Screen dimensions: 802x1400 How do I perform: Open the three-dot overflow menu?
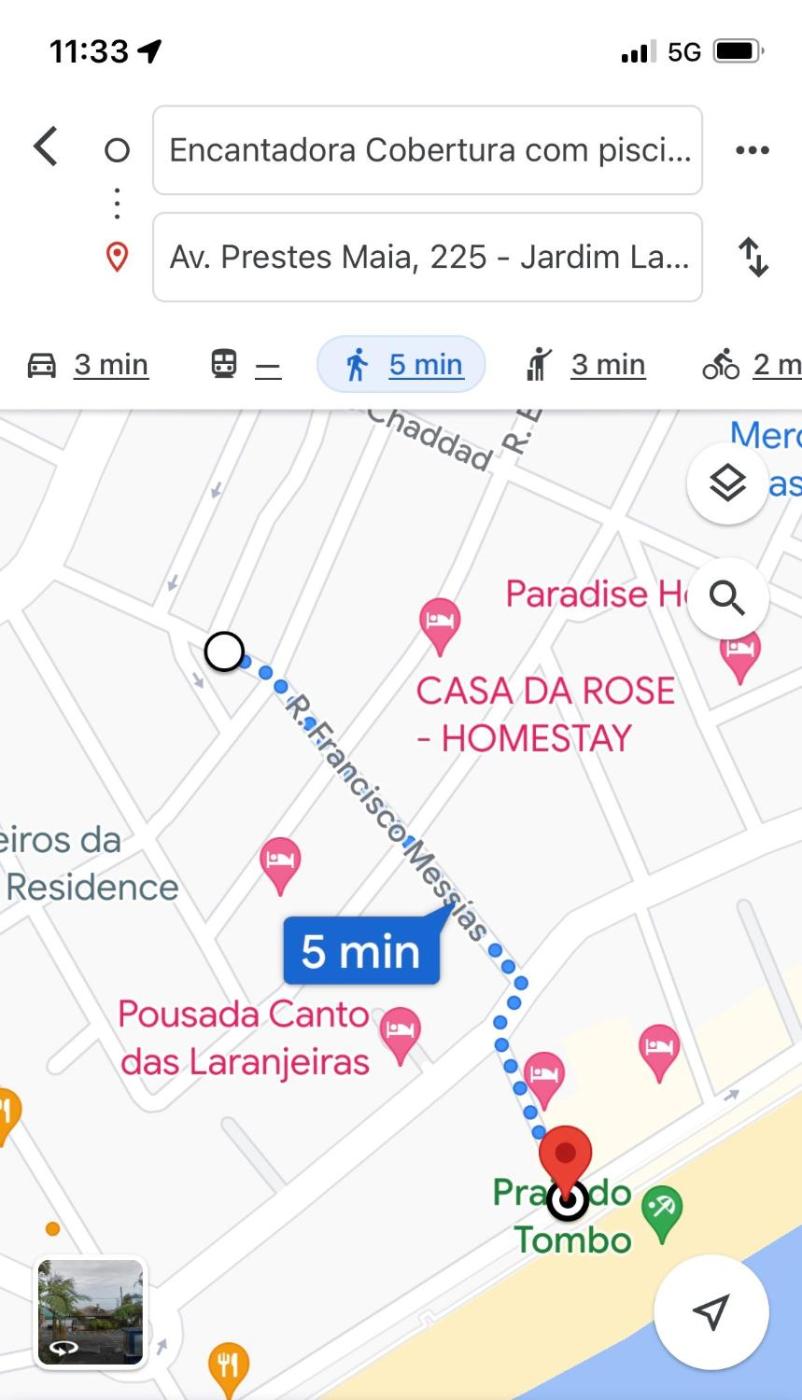(752, 150)
